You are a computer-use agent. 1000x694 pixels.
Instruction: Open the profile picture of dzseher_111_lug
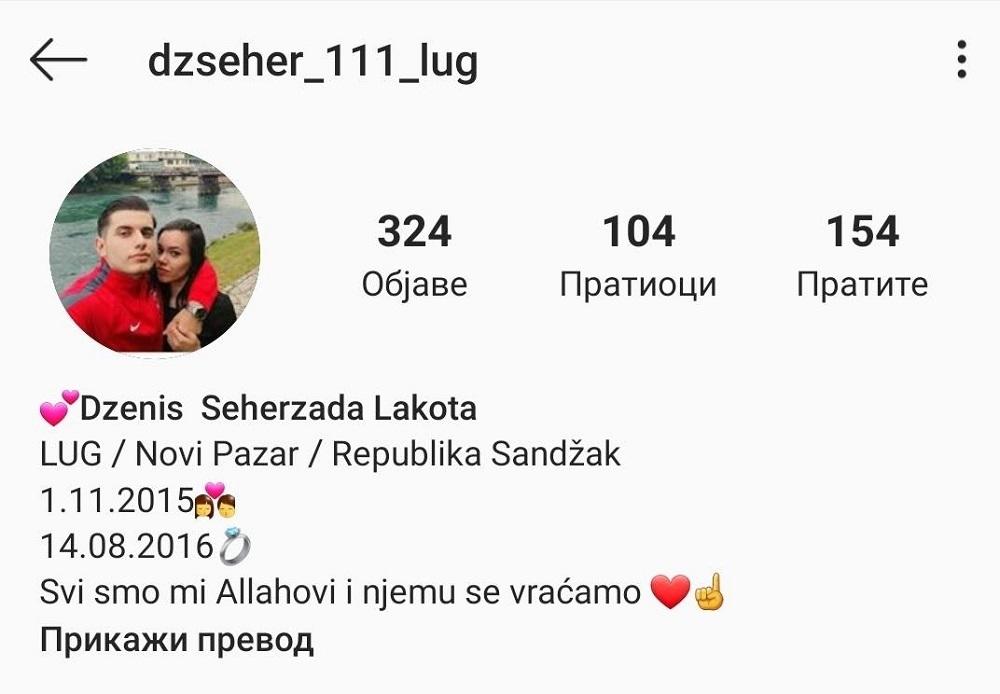click(x=154, y=254)
